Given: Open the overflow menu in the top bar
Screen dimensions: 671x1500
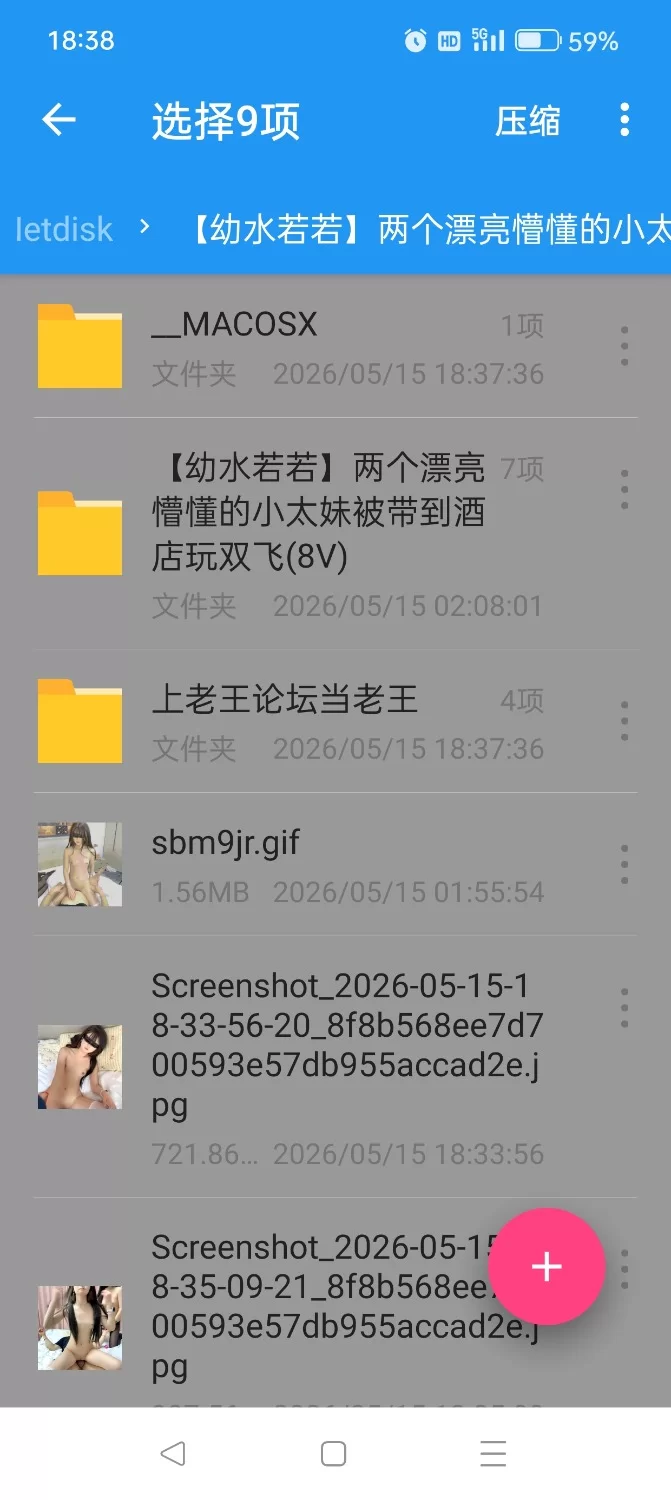Looking at the screenshot, I should click(624, 120).
